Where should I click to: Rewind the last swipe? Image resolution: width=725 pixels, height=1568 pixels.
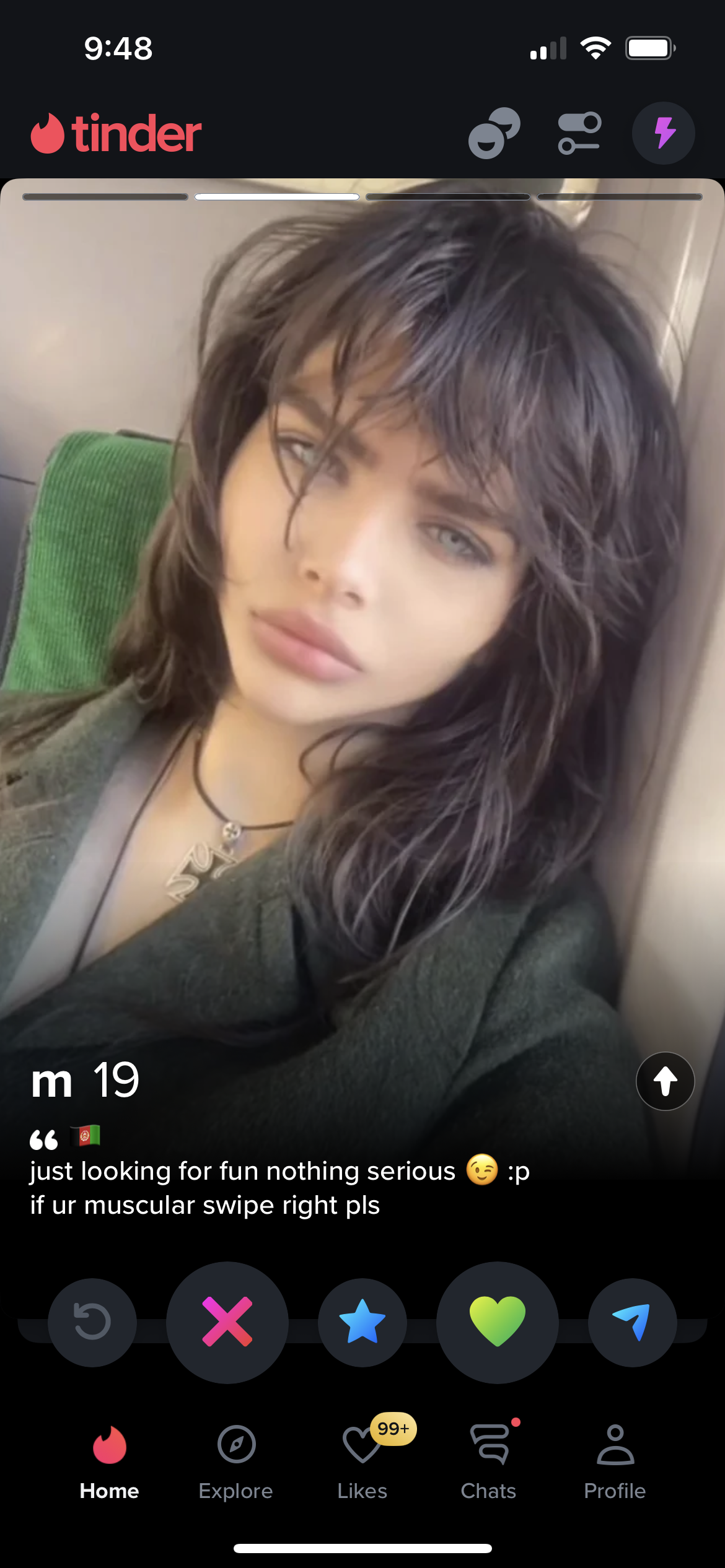point(92,1322)
